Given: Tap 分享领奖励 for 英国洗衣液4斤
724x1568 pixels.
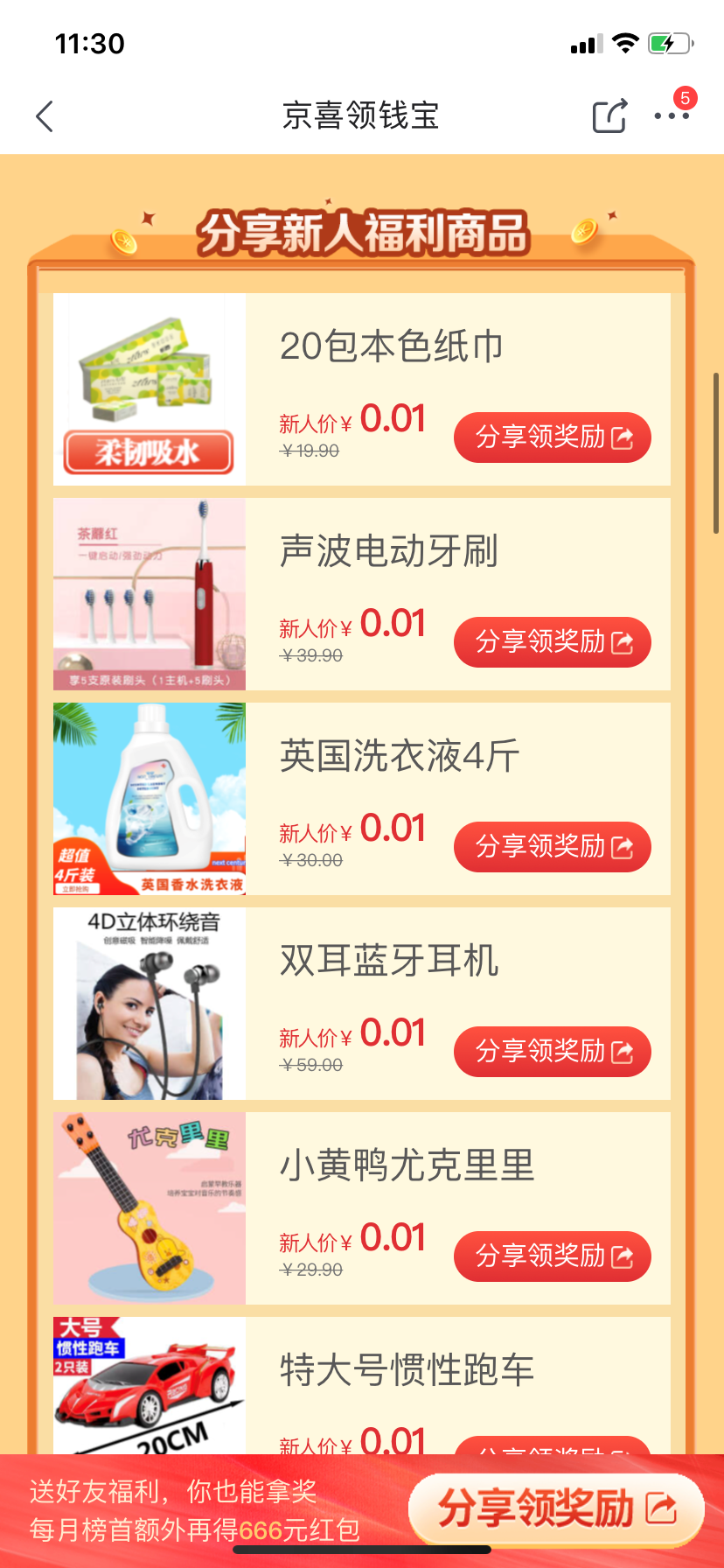Looking at the screenshot, I should point(552,847).
